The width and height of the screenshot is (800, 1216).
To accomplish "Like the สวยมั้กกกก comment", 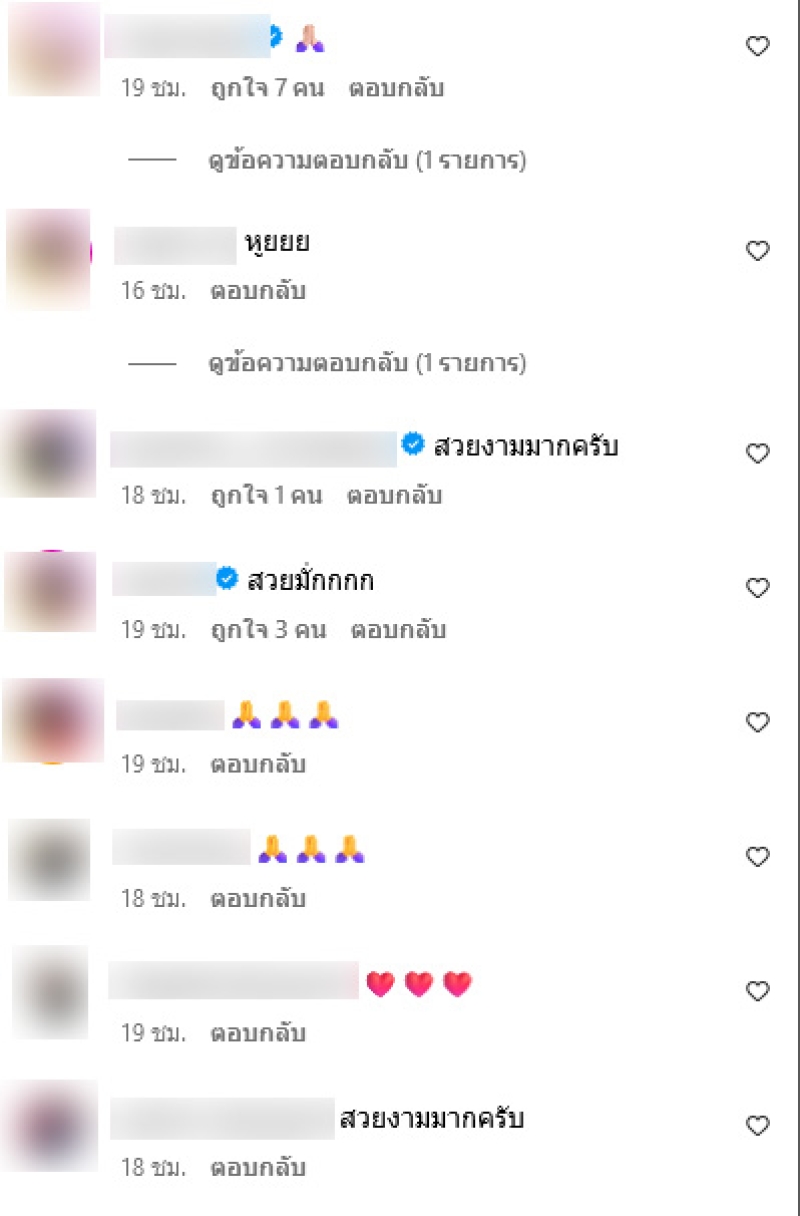I will [x=758, y=588].
